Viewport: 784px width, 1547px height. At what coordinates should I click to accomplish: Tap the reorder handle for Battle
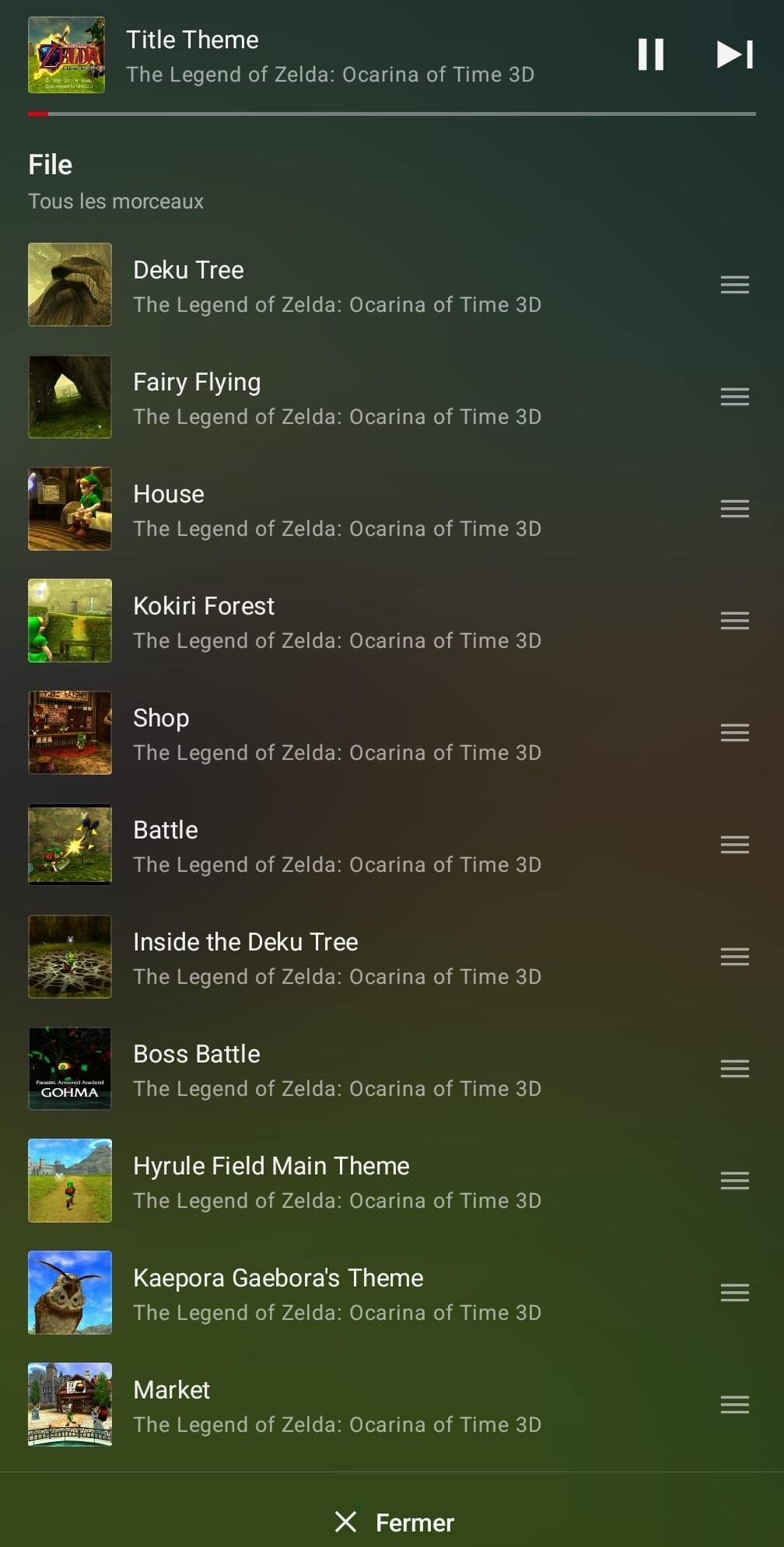click(x=734, y=845)
